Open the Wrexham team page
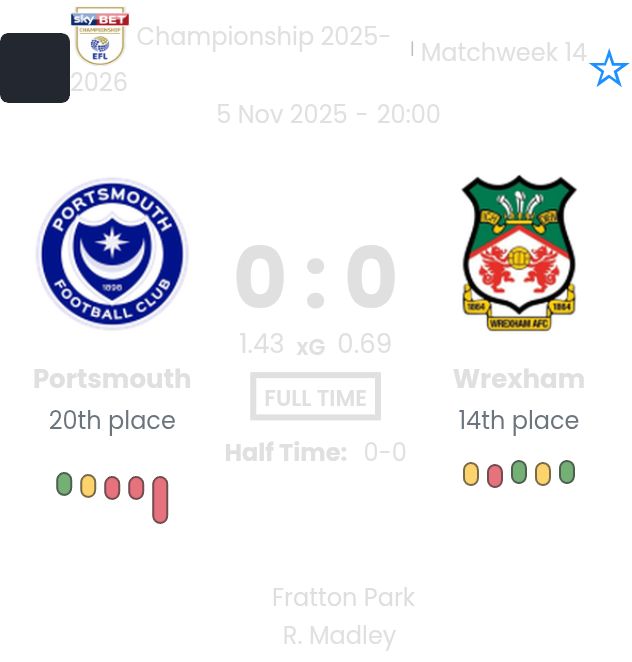This screenshot has width=632, height=662. tap(518, 379)
